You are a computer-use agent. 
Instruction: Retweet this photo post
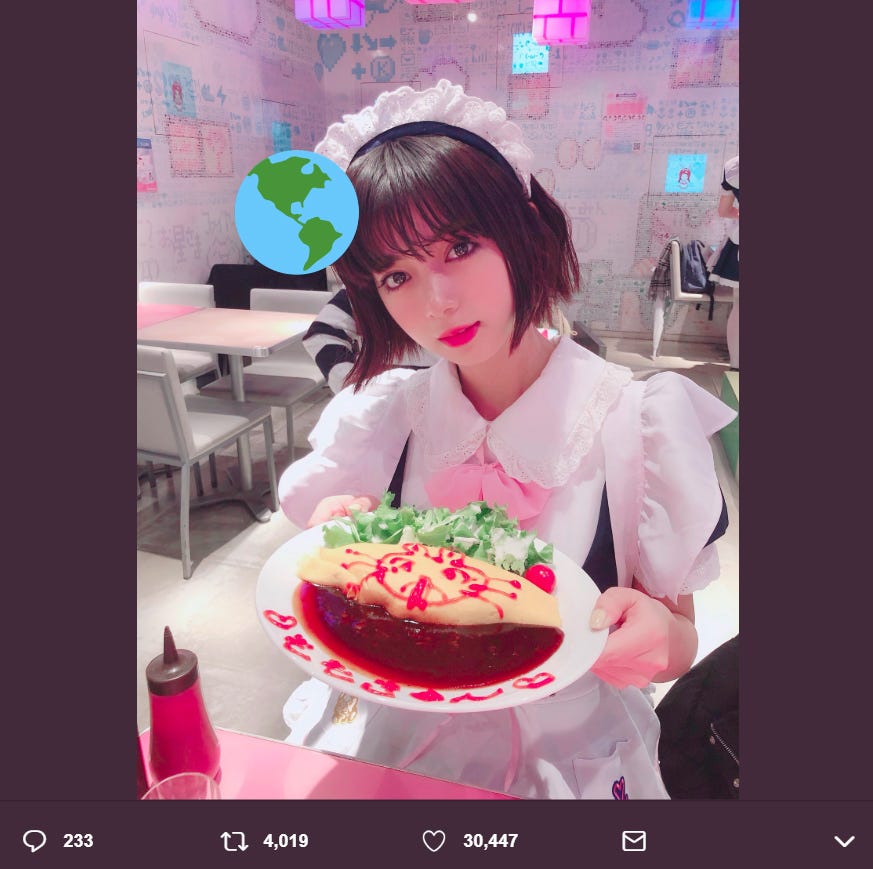(234, 841)
